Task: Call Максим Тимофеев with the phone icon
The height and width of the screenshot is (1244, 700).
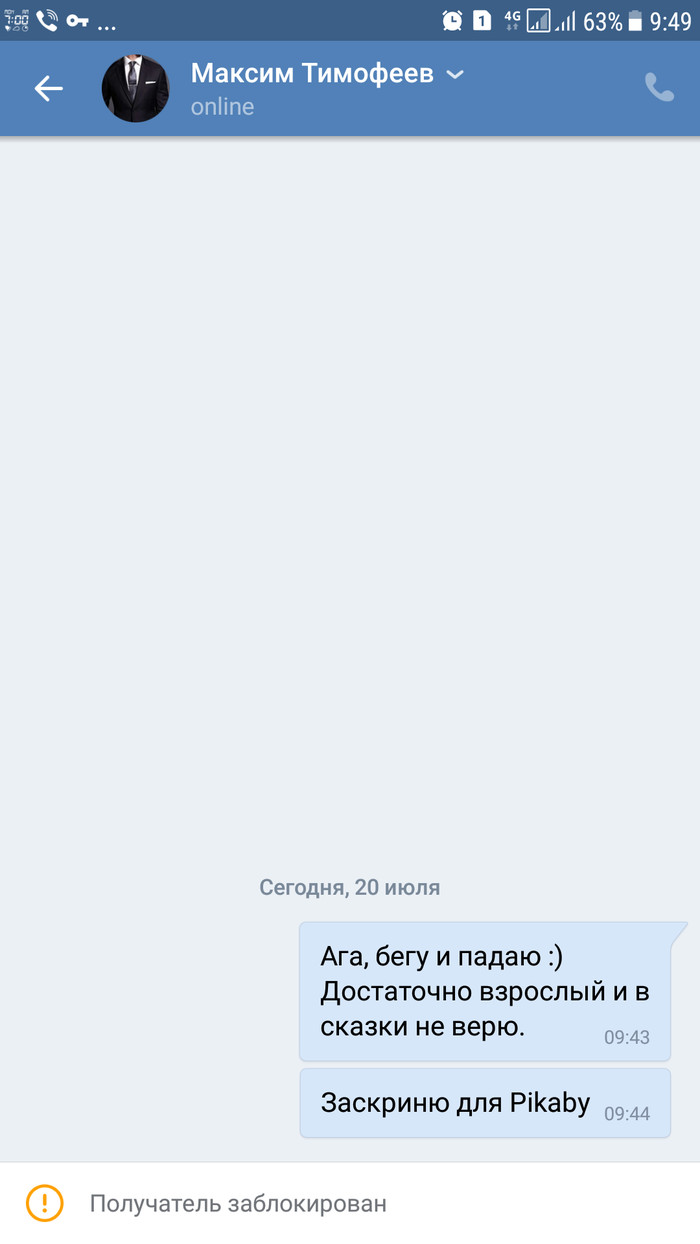Action: click(x=659, y=88)
